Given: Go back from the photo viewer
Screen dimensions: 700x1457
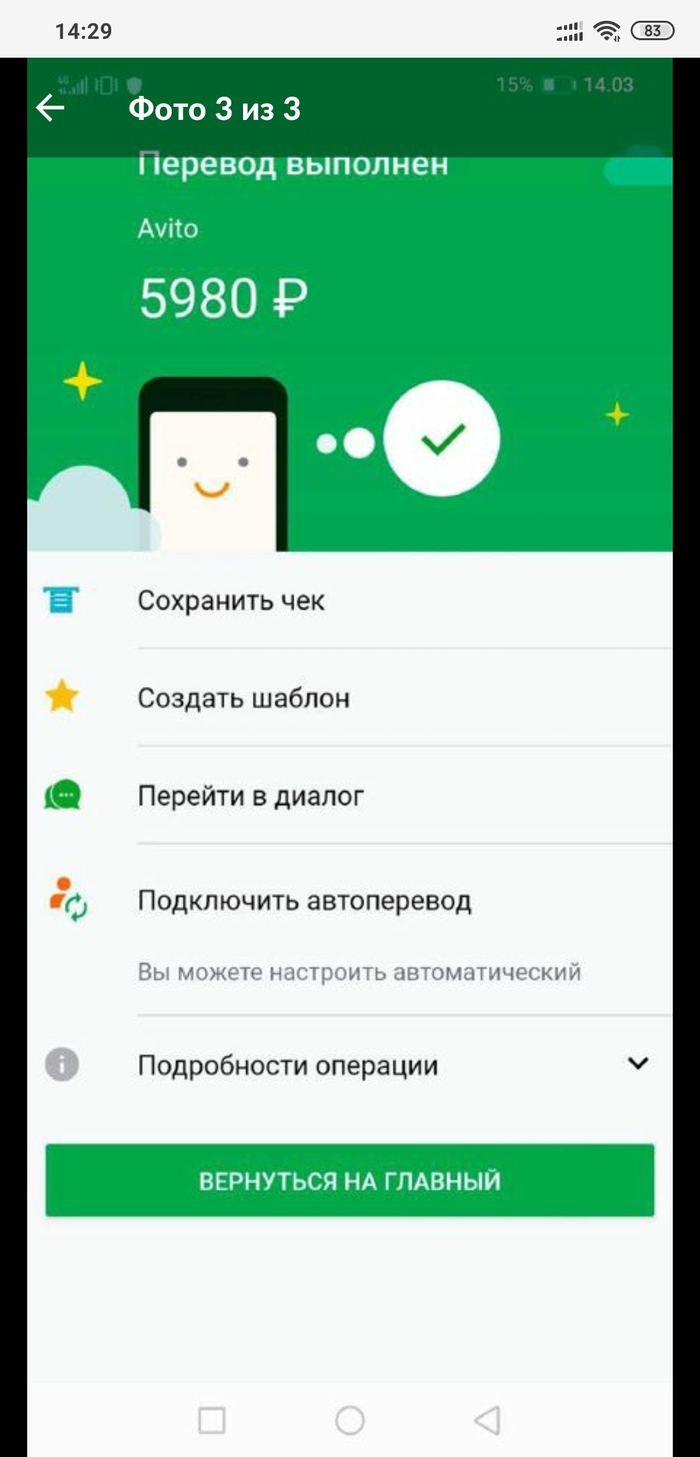Looking at the screenshot, I should [x=50, y=108].
